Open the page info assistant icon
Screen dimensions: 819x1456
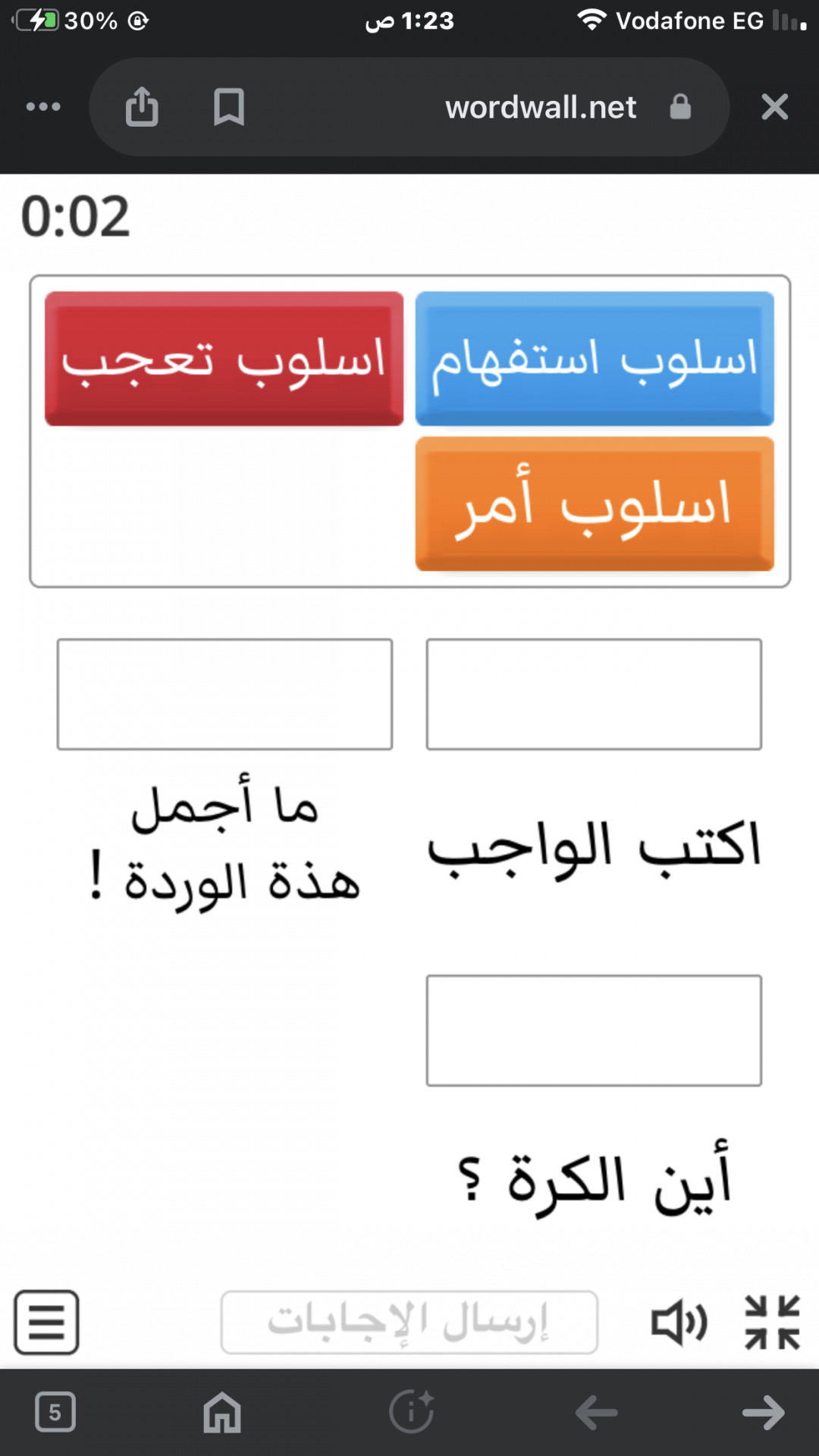[411, 1412]
